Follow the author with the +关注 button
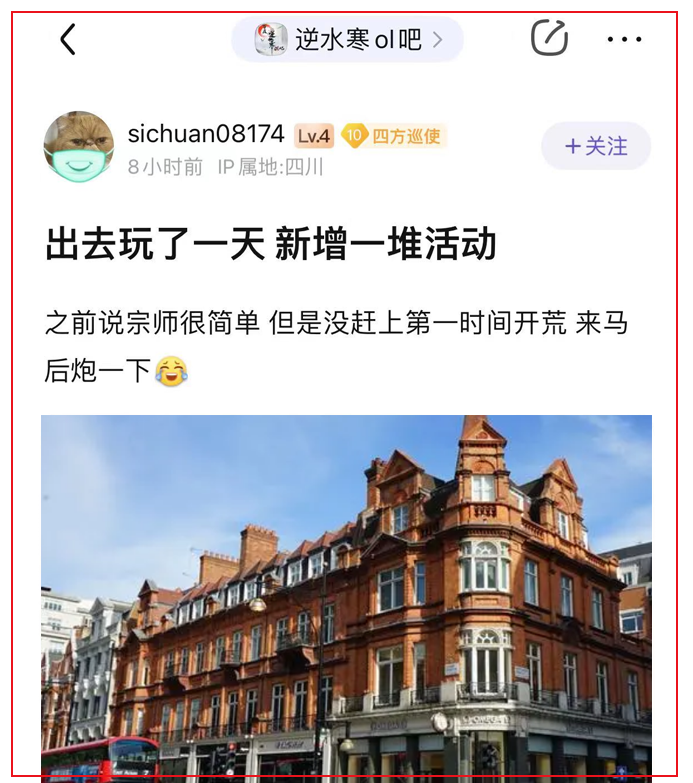Screen dimensions: 693x783 (x=596, y=146)
